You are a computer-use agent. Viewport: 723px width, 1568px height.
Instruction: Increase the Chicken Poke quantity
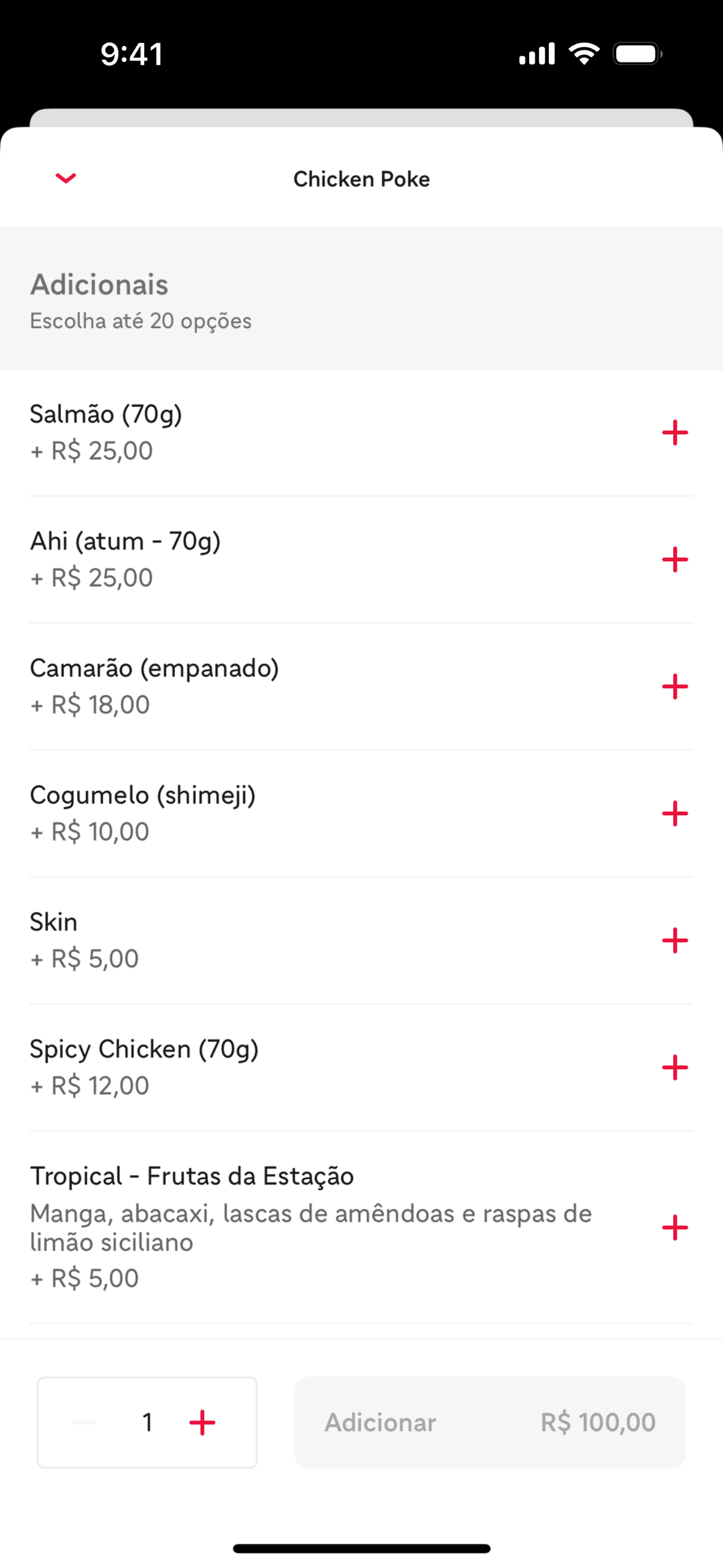pos(202,1422)
